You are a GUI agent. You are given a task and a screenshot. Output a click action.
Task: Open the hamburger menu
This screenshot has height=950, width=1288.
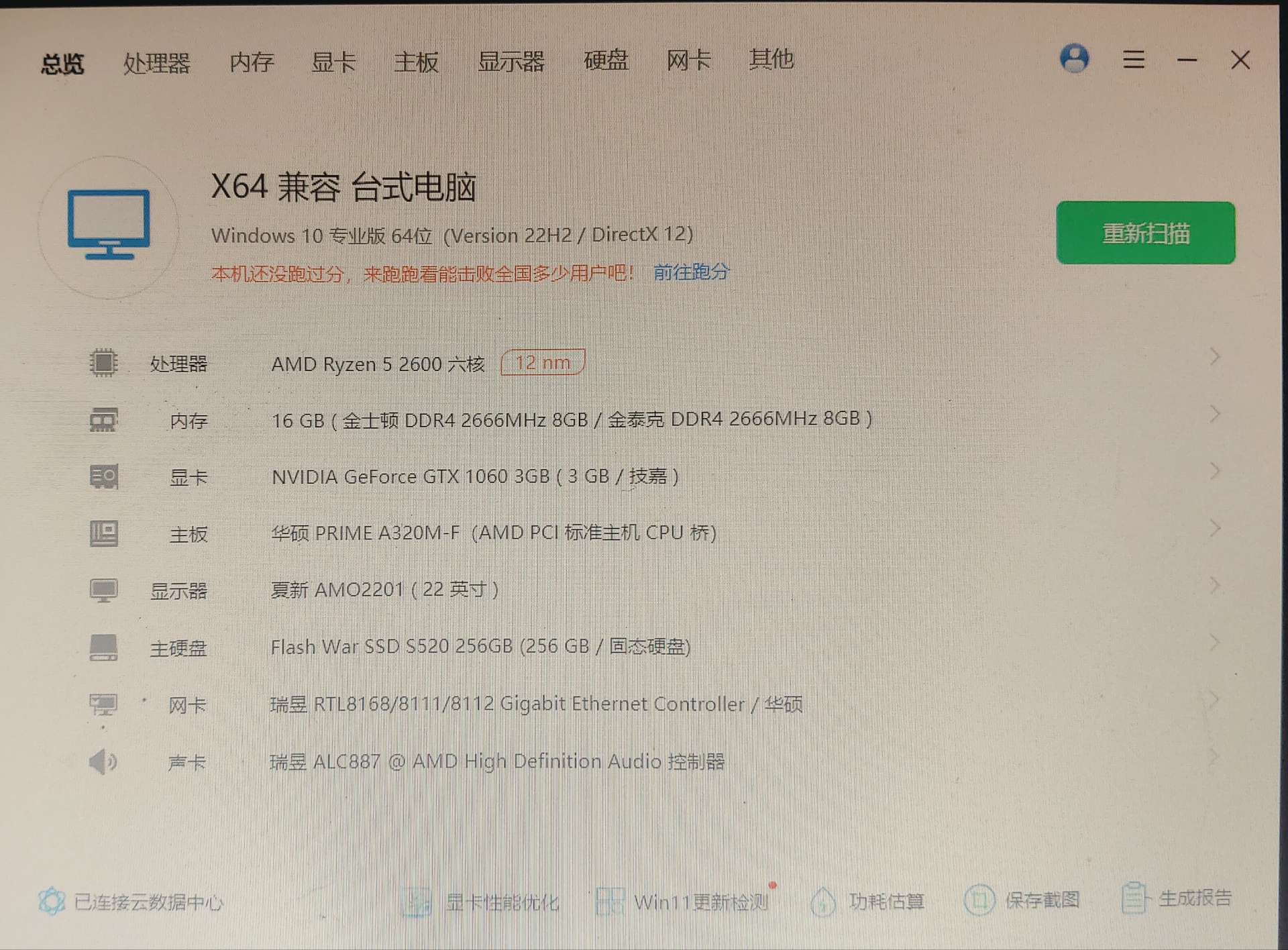1134,60
